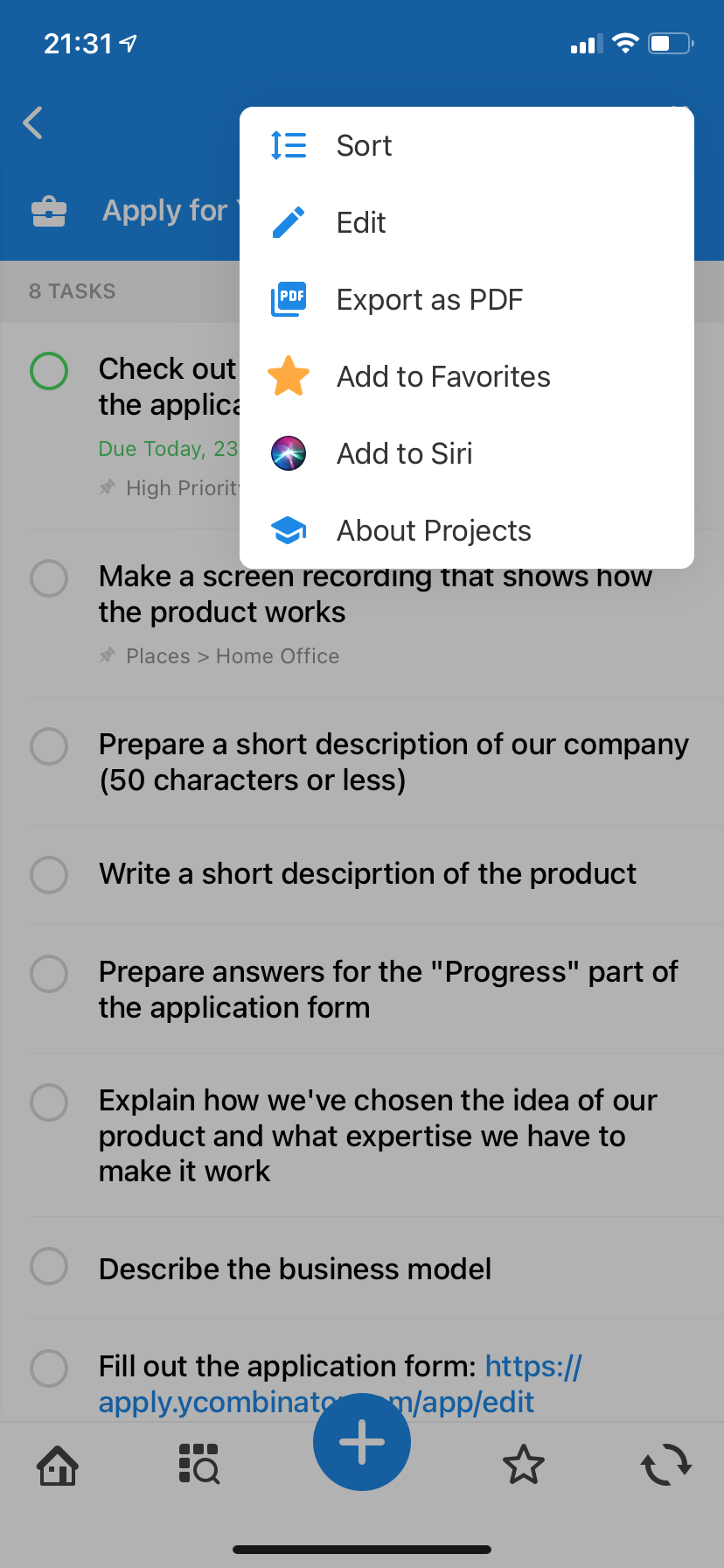Open the Home tab
This screenshot has height=1568, width=724.
pos(58,1465)
